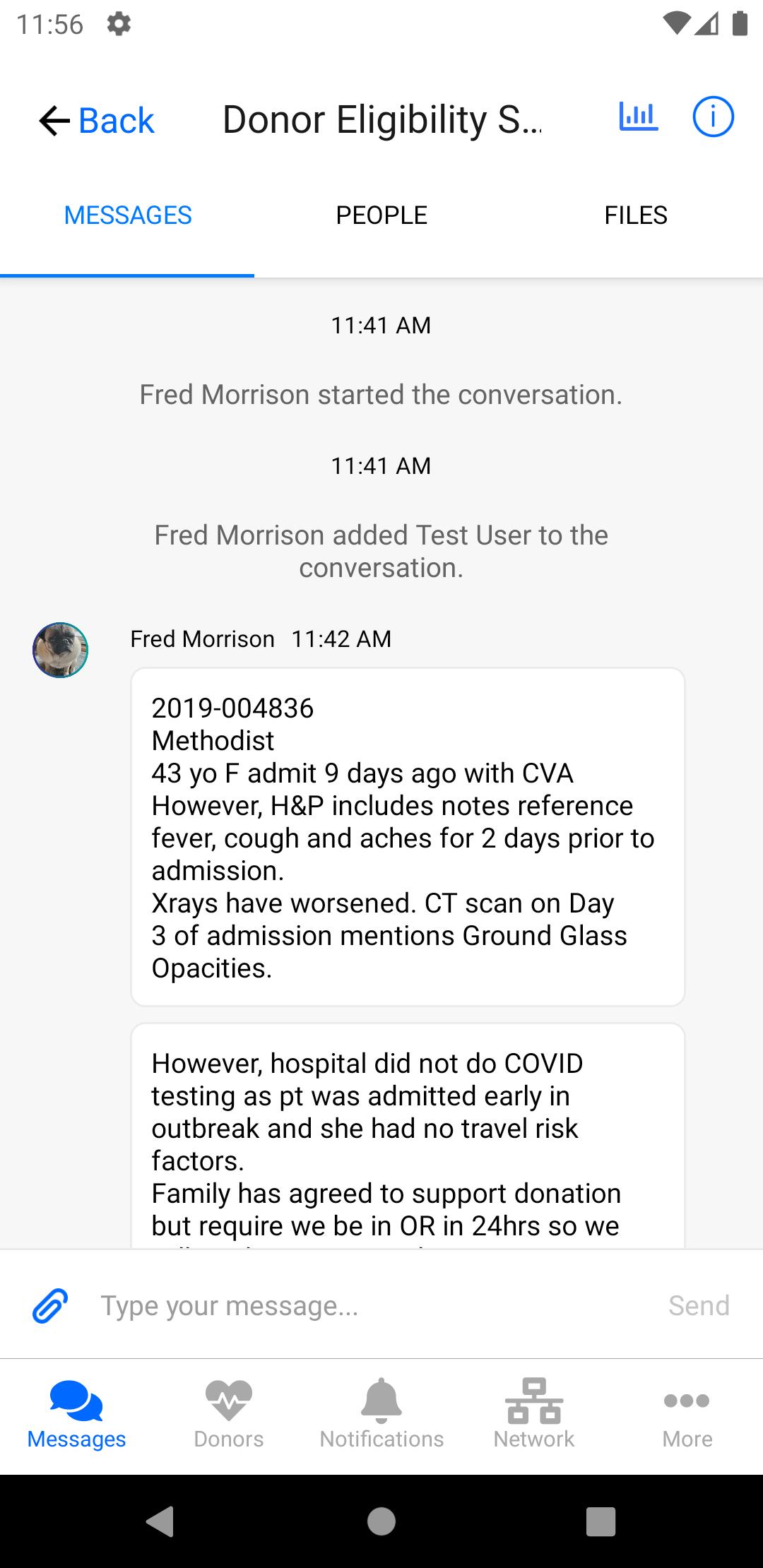763x1568 pixels.
Task: Switch to the PEOPLE tab
Action: point(381,215)
